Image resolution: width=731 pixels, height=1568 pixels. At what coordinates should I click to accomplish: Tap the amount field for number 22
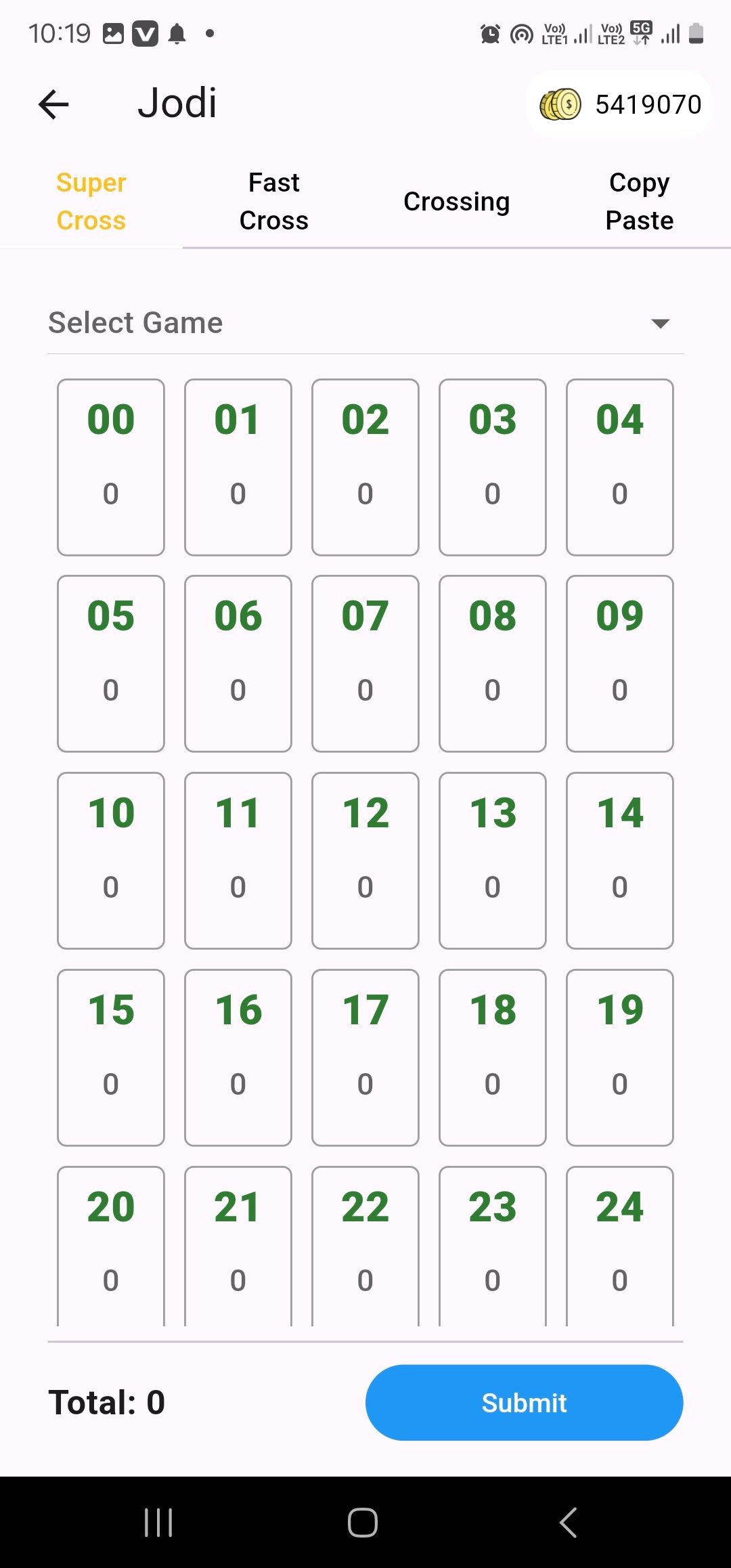pyautogui.click(x=365, y=1280)
